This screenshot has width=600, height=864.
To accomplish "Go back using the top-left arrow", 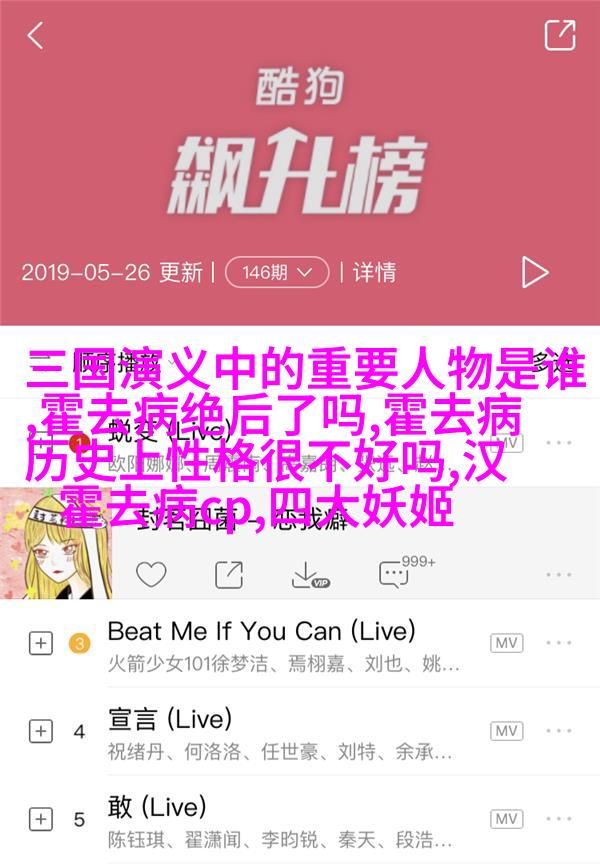I will tap(36, 36).
